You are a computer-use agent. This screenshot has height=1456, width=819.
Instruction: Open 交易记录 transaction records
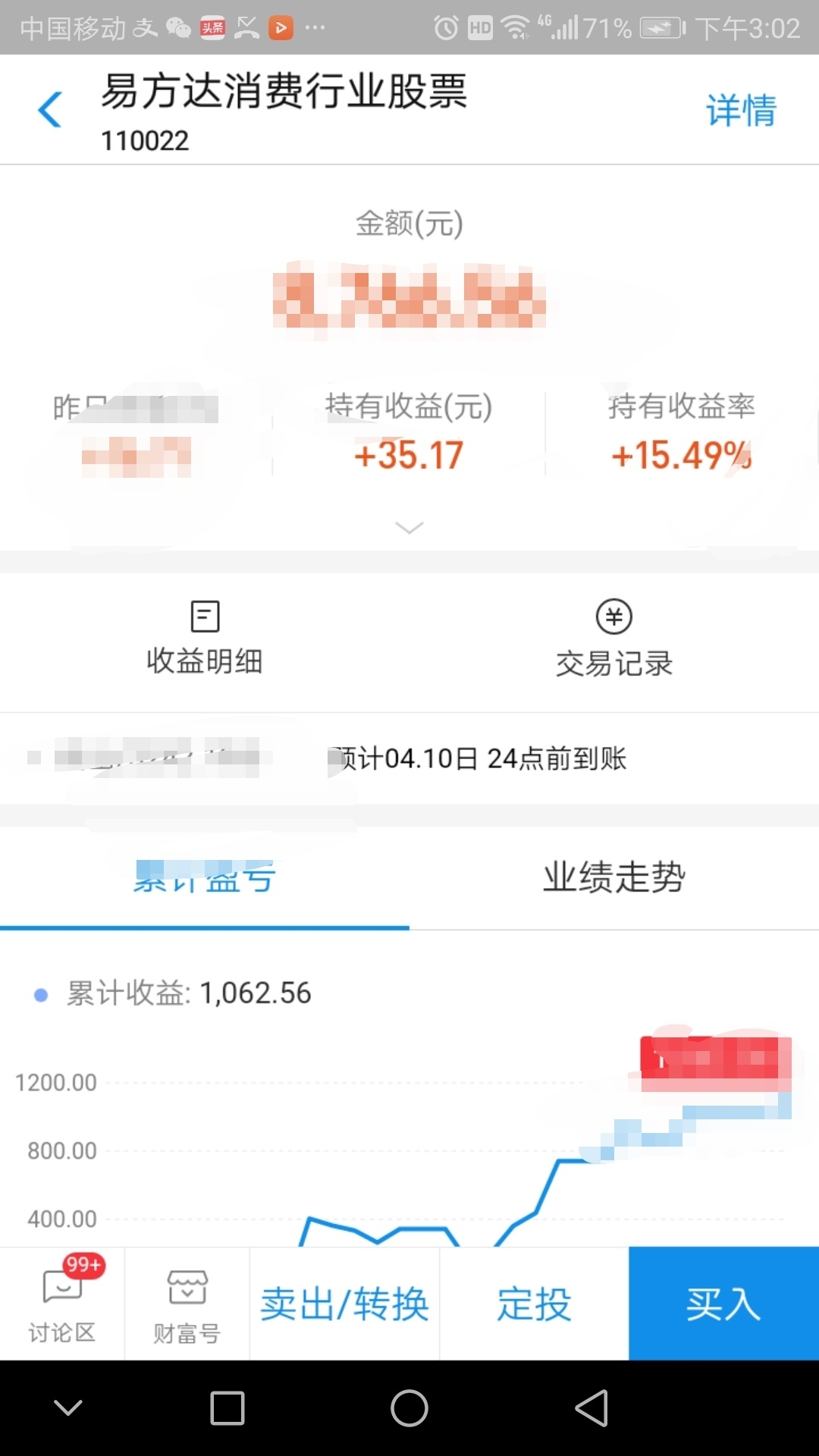614,639
